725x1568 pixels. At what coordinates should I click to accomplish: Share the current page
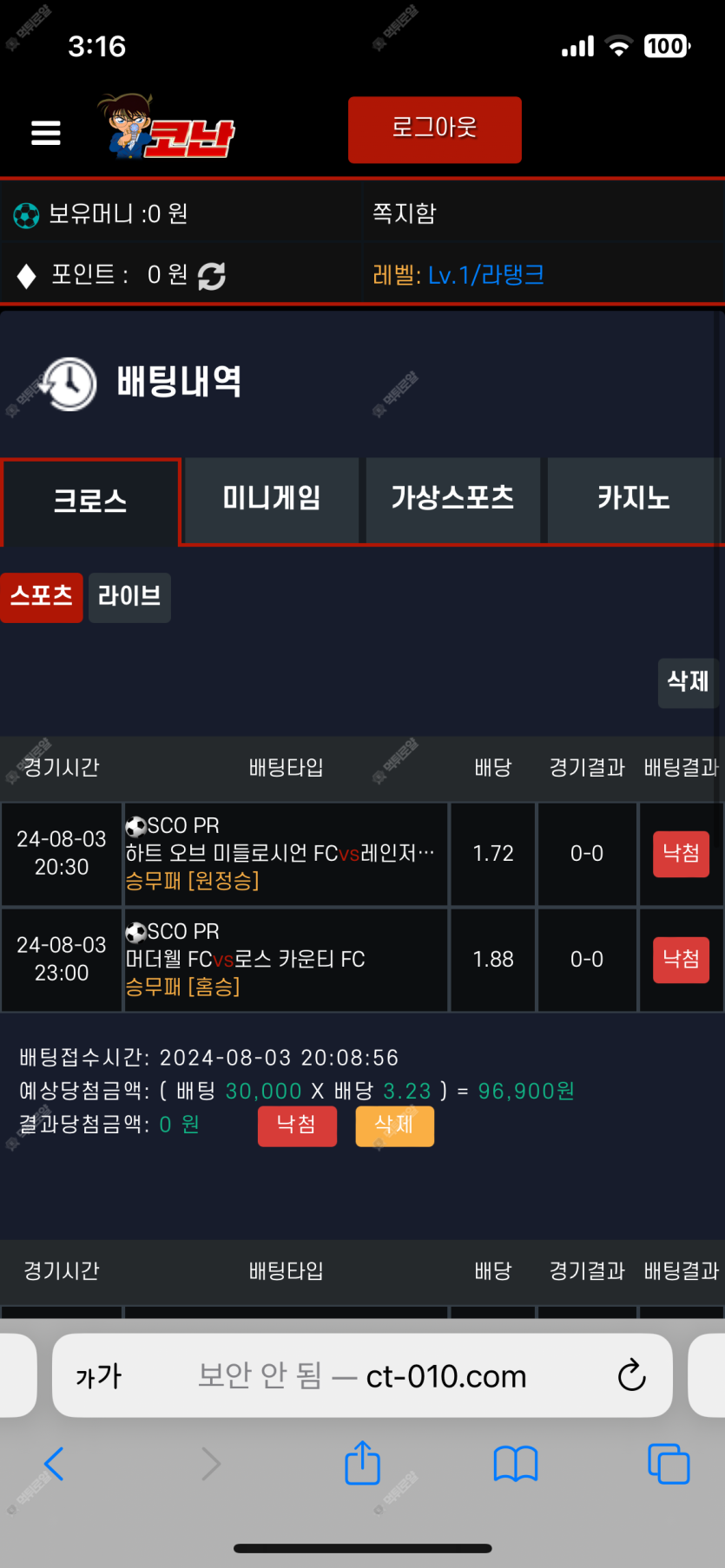363,1462
